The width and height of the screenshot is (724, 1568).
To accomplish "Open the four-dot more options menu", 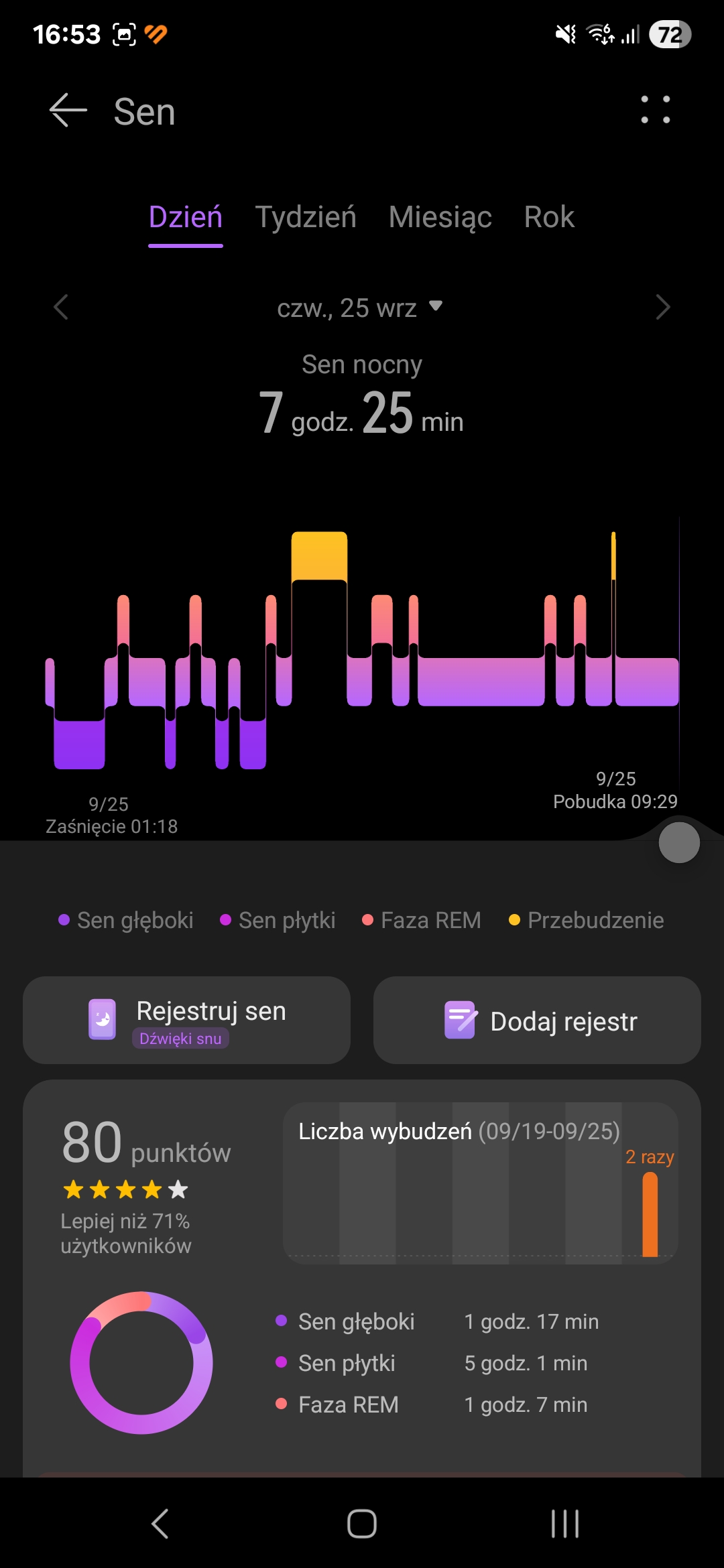I will (x=655, y=110).
